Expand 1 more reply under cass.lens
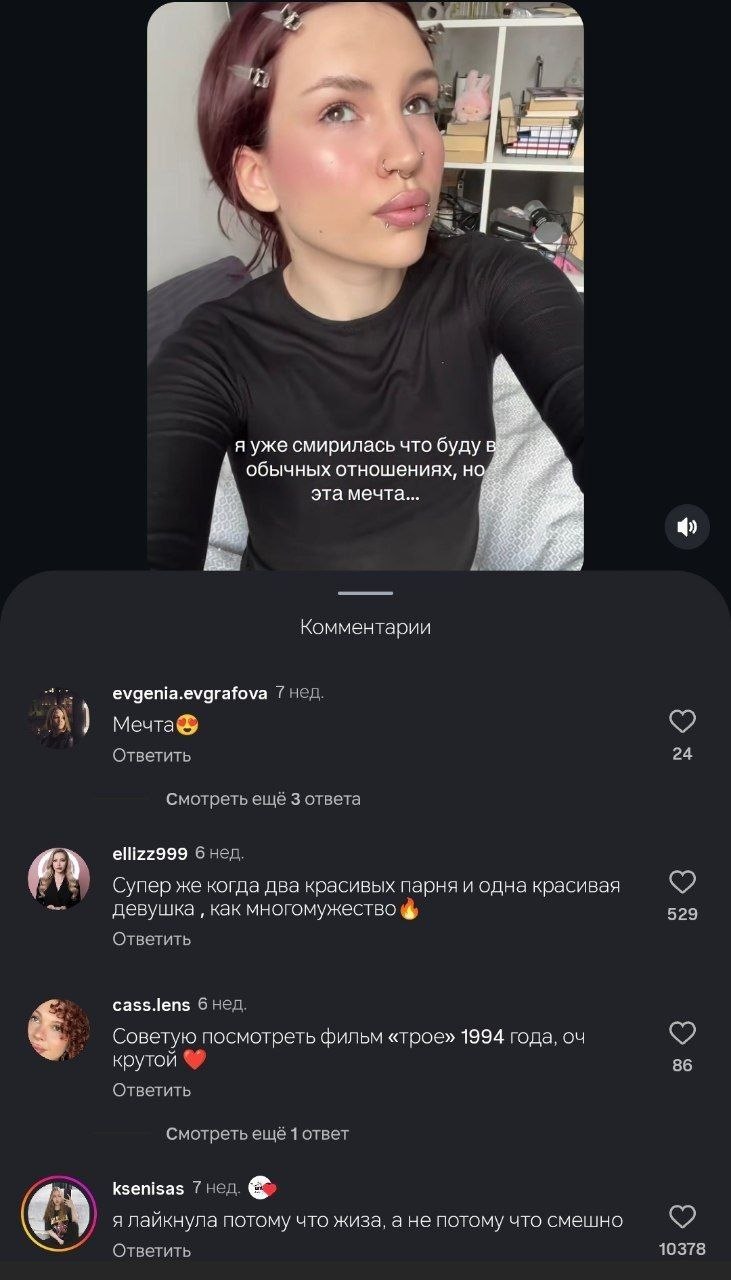 pyautogui.click(x=257, y=1134)
